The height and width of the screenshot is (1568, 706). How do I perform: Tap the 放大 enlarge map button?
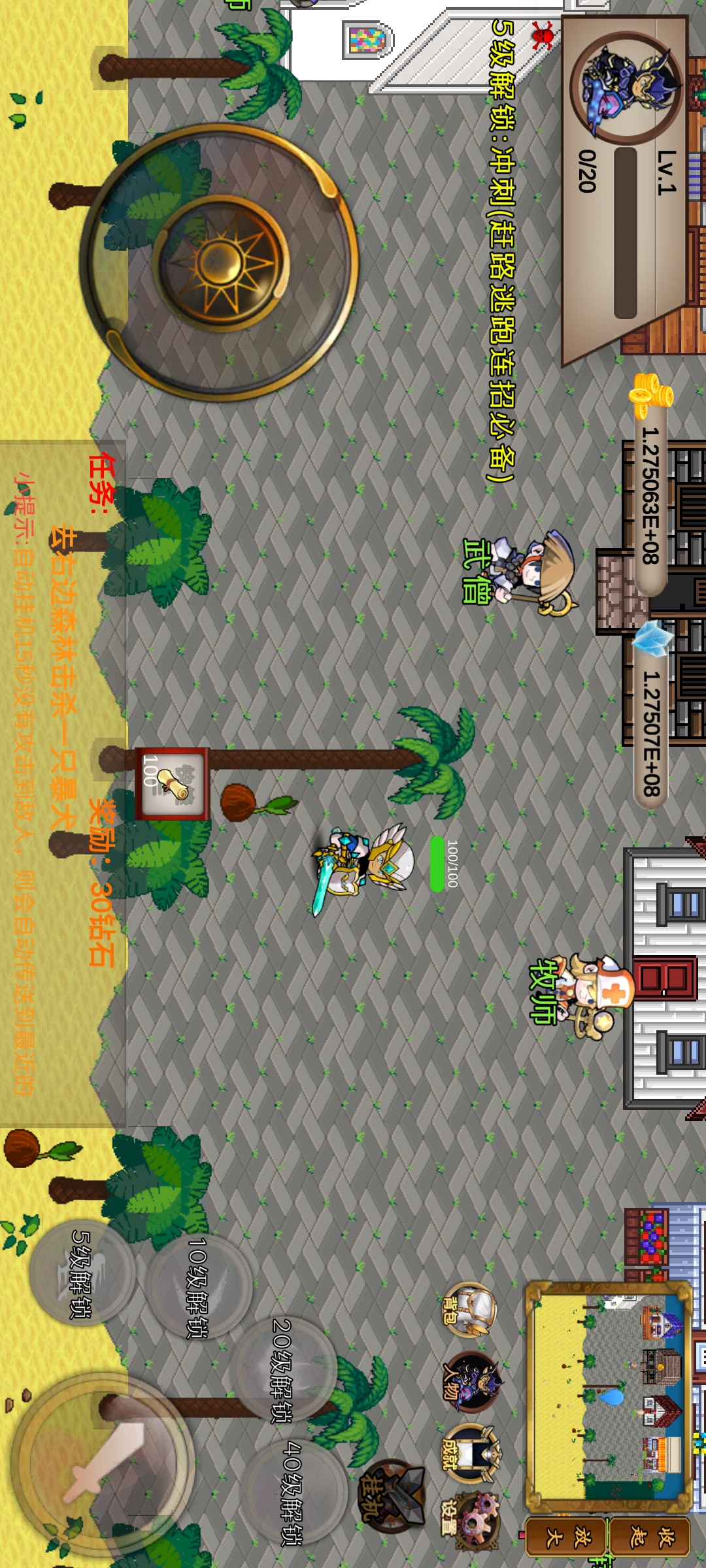click(x=566, y=1537)
